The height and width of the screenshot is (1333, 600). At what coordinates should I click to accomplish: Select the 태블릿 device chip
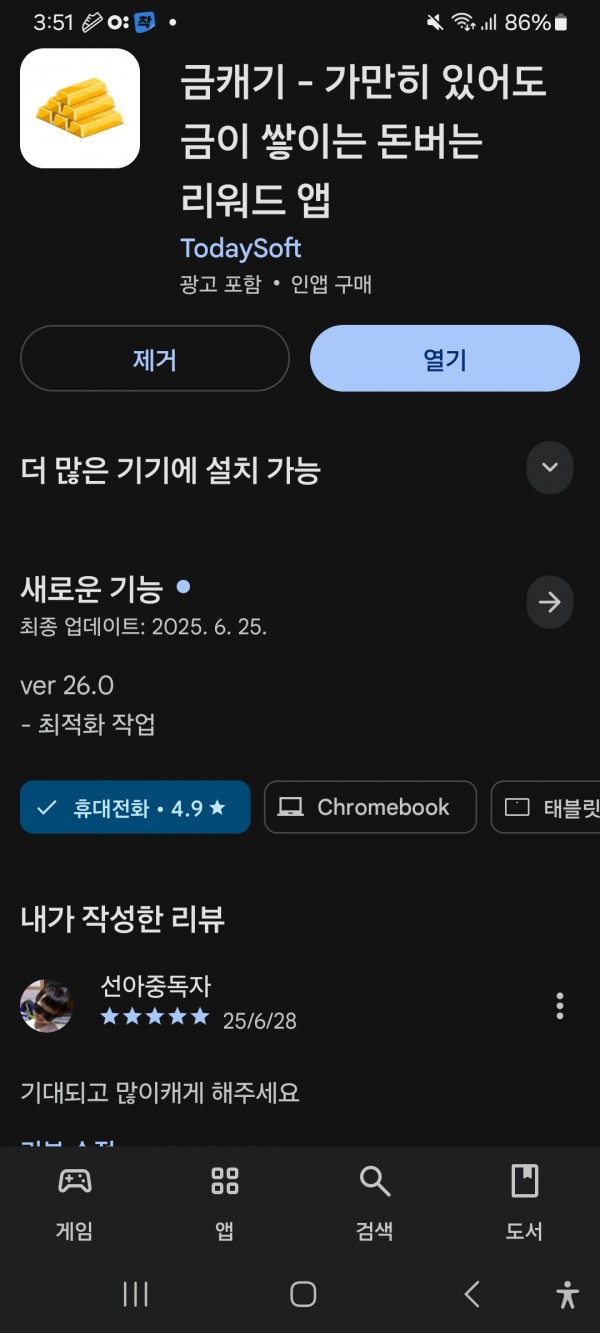tap(546, 807)
